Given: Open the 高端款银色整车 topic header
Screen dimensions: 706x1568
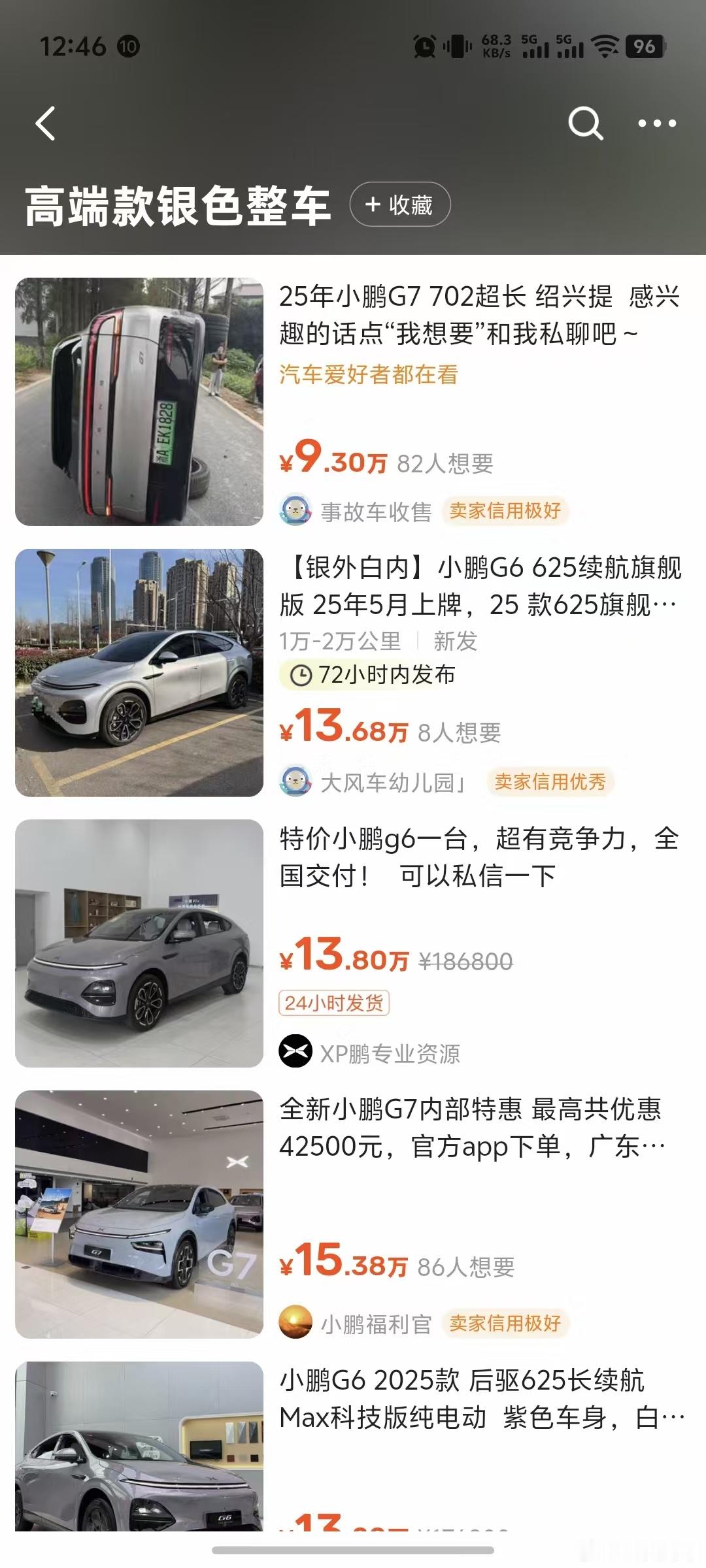Looking at the screenshot, I should point(176,204).
